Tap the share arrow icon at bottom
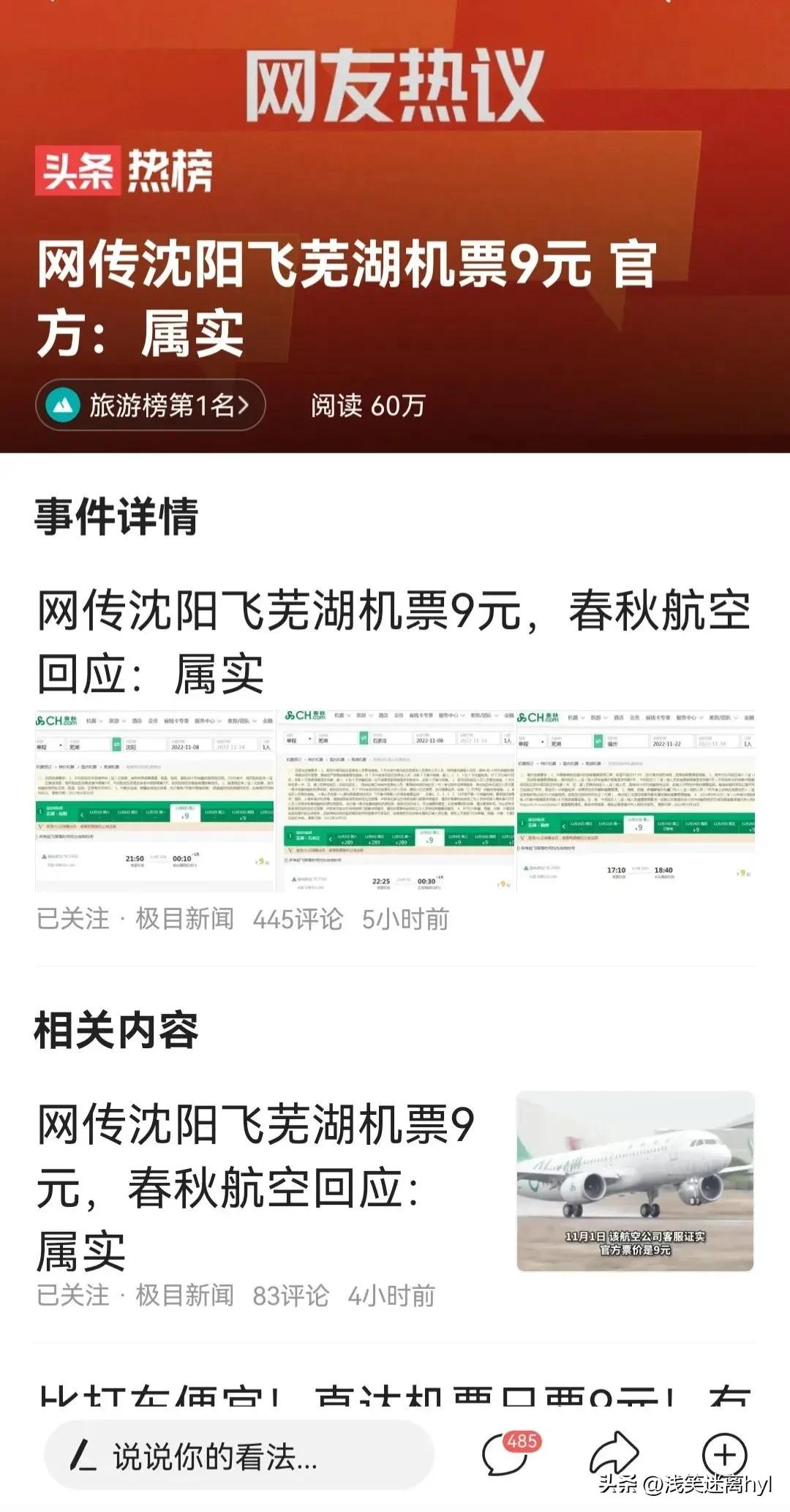This screenshot has width=790, height=1512. tap(614, 1452)
